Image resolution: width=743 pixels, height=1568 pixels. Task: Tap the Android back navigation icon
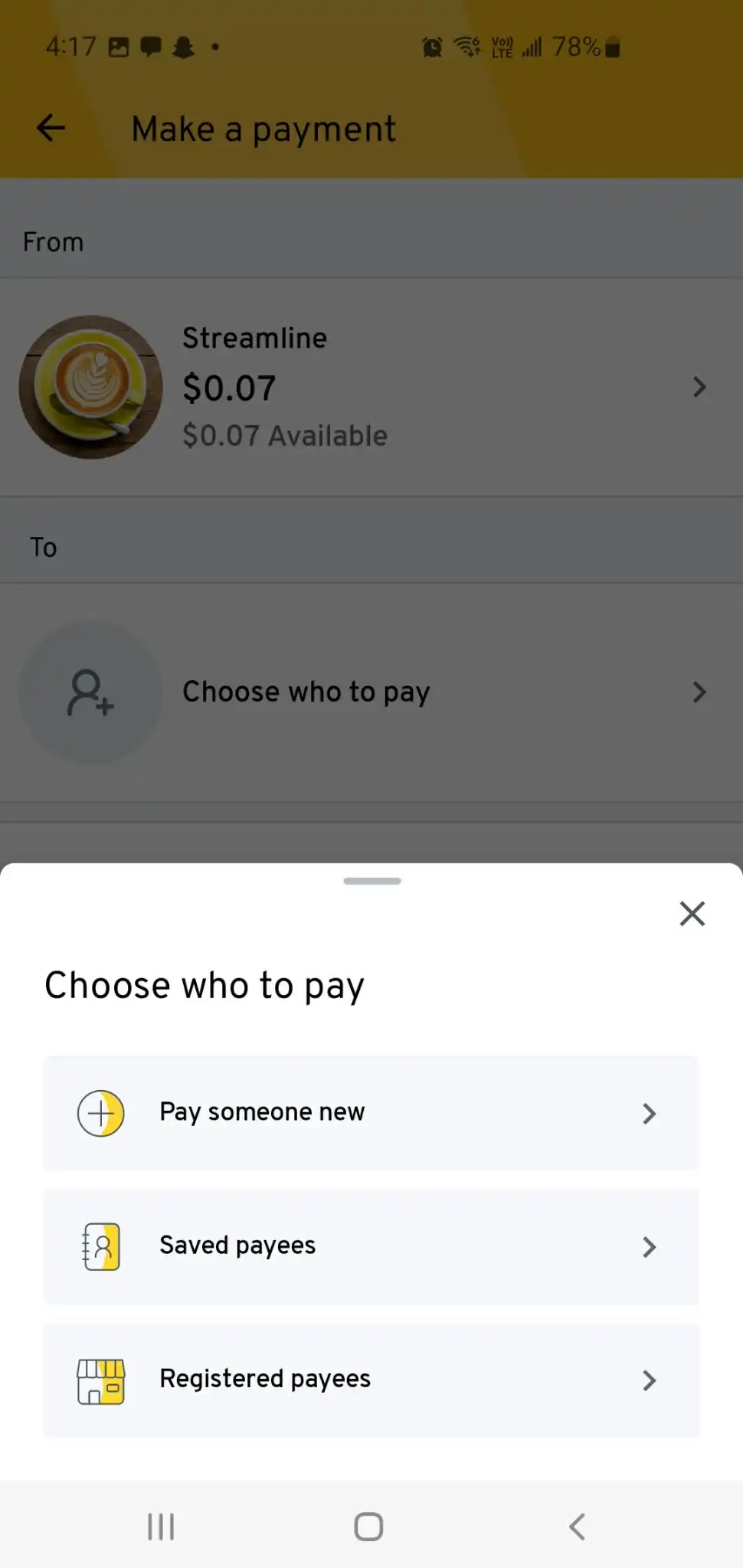[x=577, y=1527]
